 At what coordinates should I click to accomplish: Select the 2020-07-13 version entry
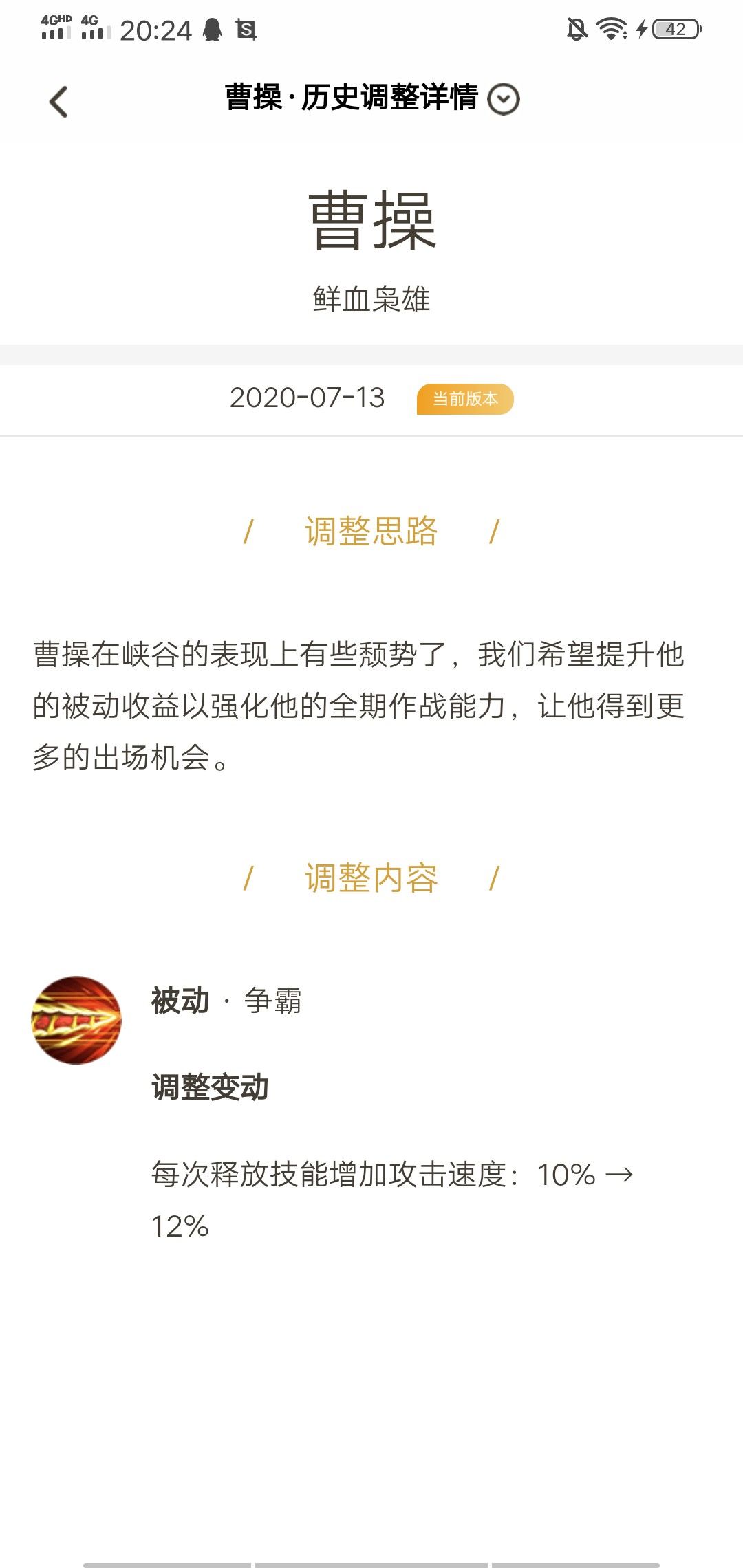tap(308, 398)
